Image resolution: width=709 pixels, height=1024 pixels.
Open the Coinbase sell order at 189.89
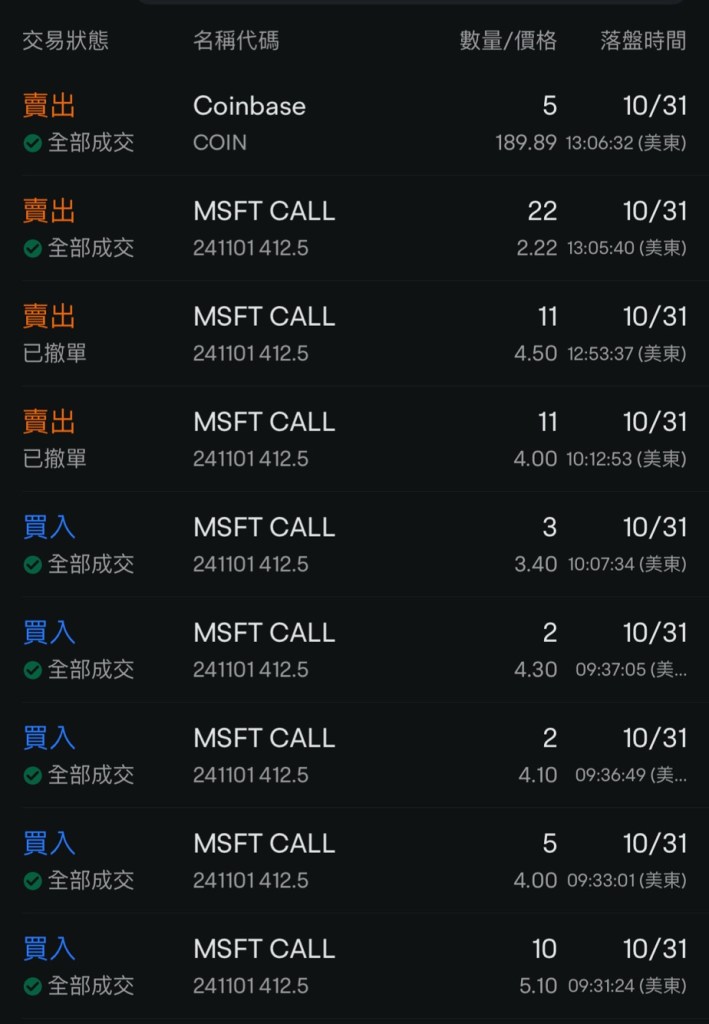click(354, 123)
